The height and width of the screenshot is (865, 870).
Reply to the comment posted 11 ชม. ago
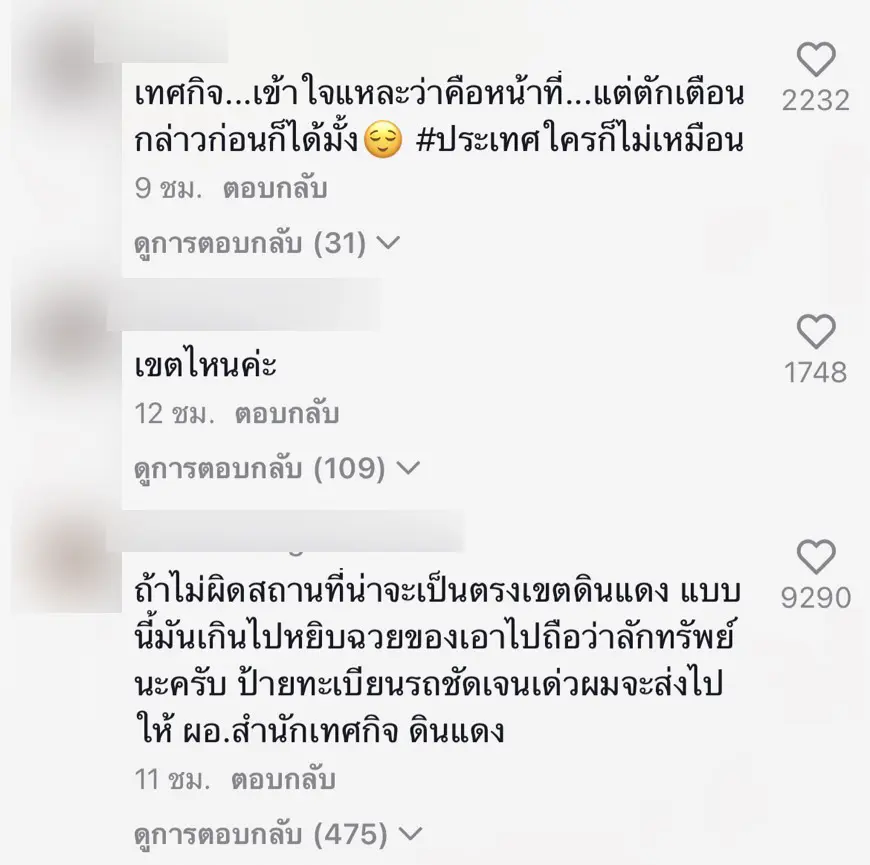(283, 780)
